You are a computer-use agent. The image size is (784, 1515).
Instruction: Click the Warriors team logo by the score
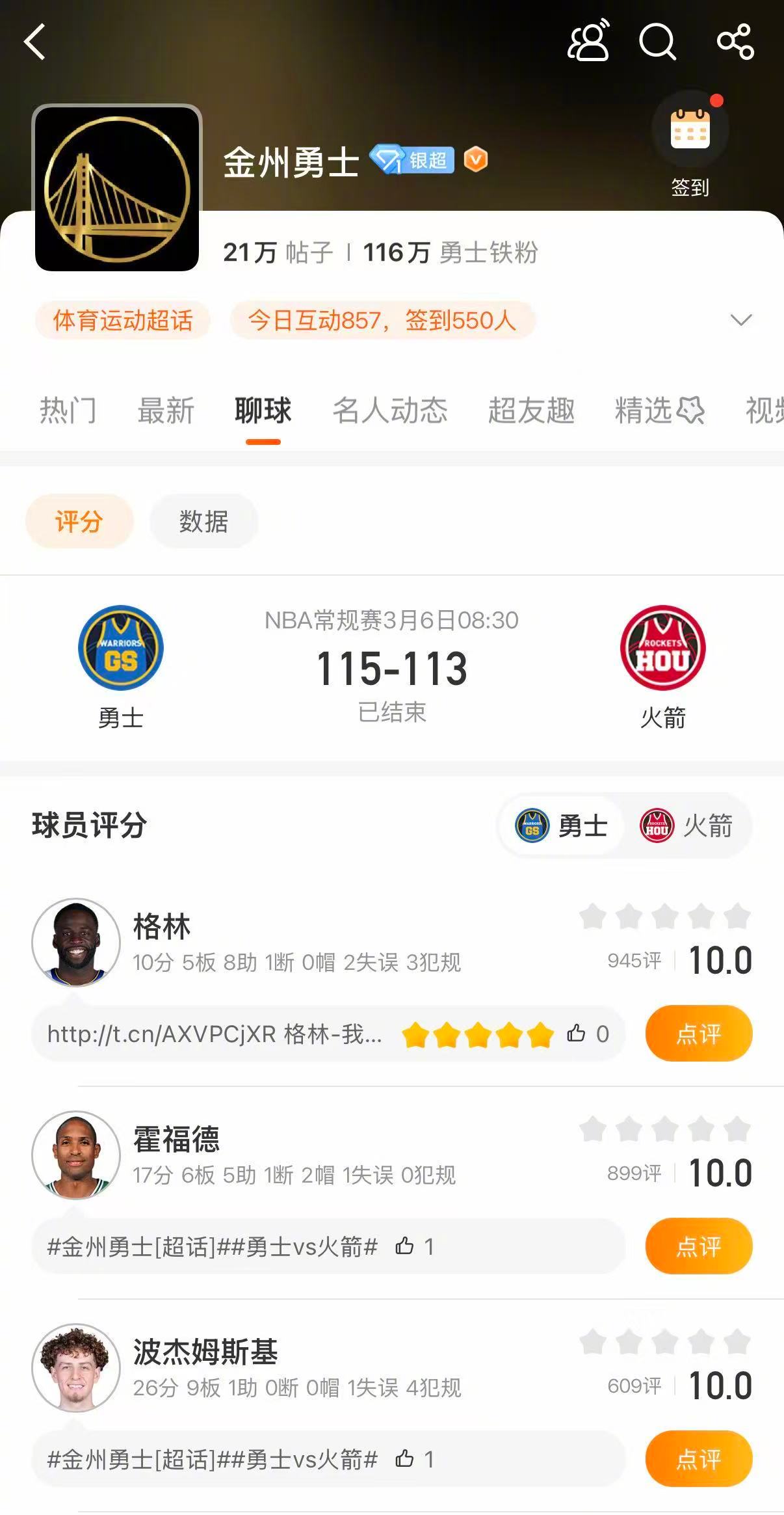(x=120, y=647)
